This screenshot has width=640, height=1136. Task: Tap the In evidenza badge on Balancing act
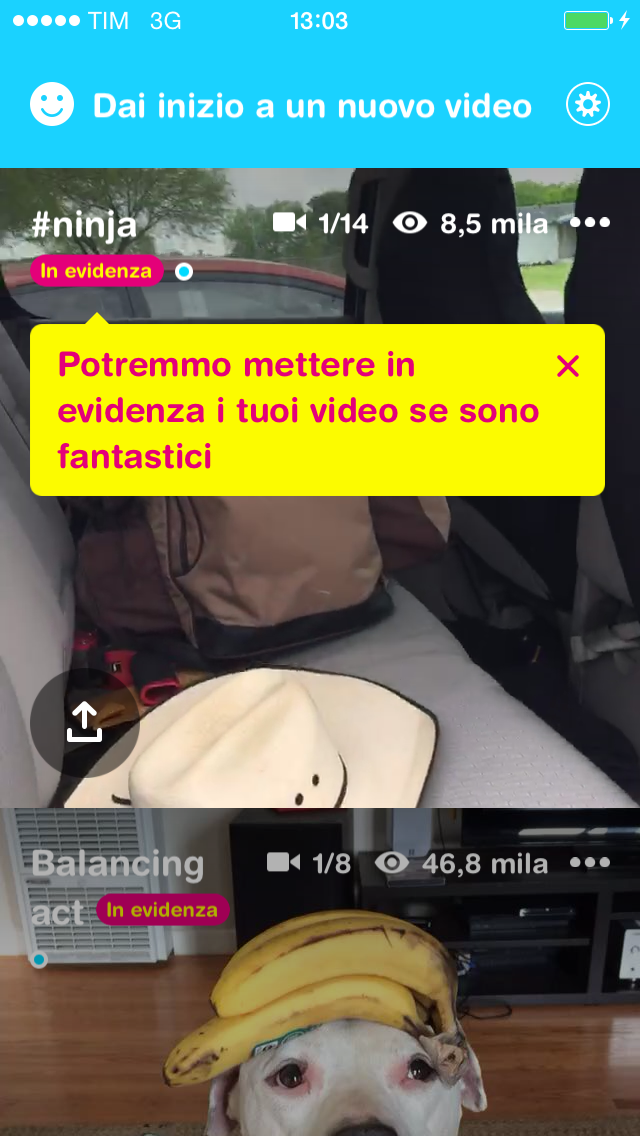coord(162,910)
